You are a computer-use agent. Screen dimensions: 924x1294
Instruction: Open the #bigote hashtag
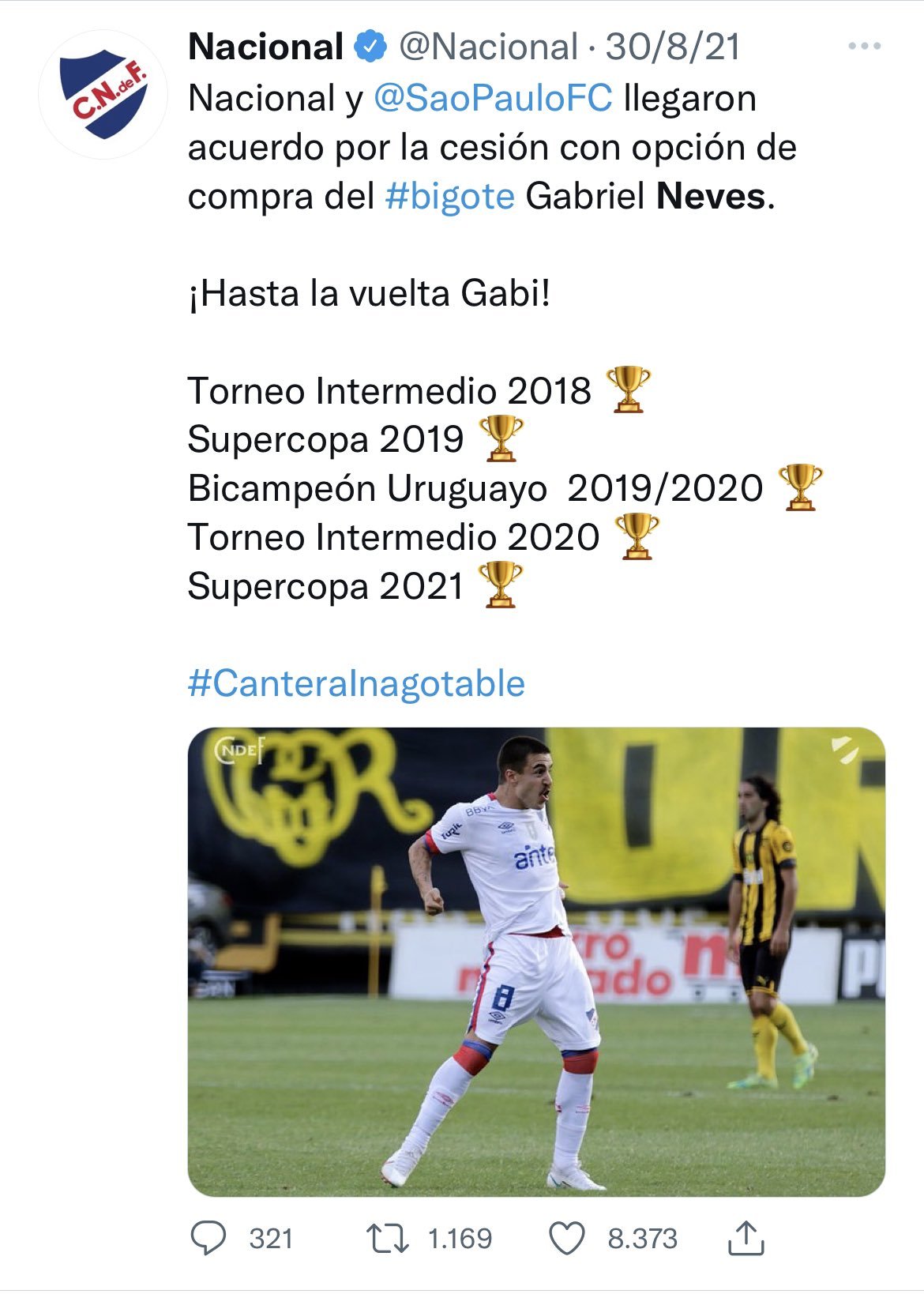[x=449, y=197]
